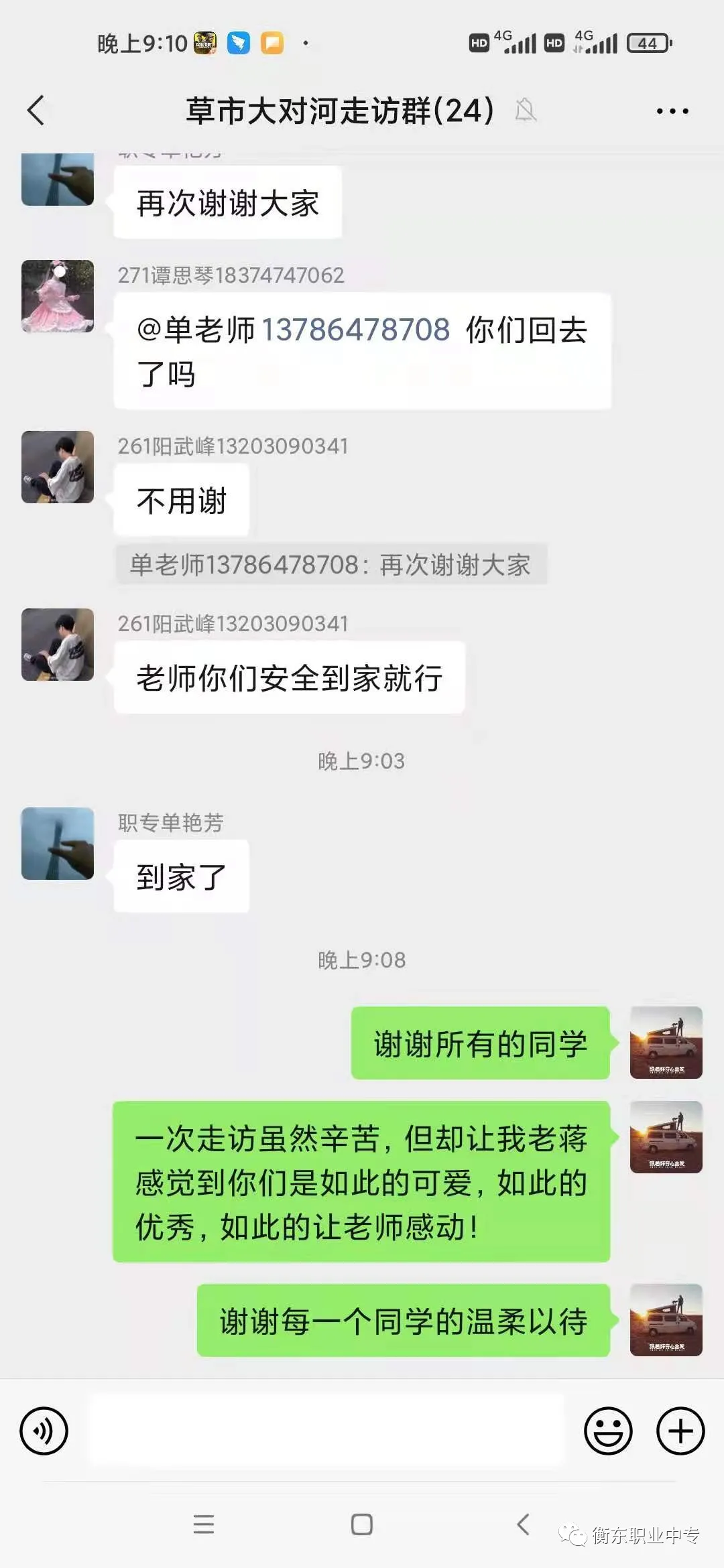Tap system home button
The width and height of the screenshot is (724, 1568).
pyautogui.click(x=362, y=1524)
